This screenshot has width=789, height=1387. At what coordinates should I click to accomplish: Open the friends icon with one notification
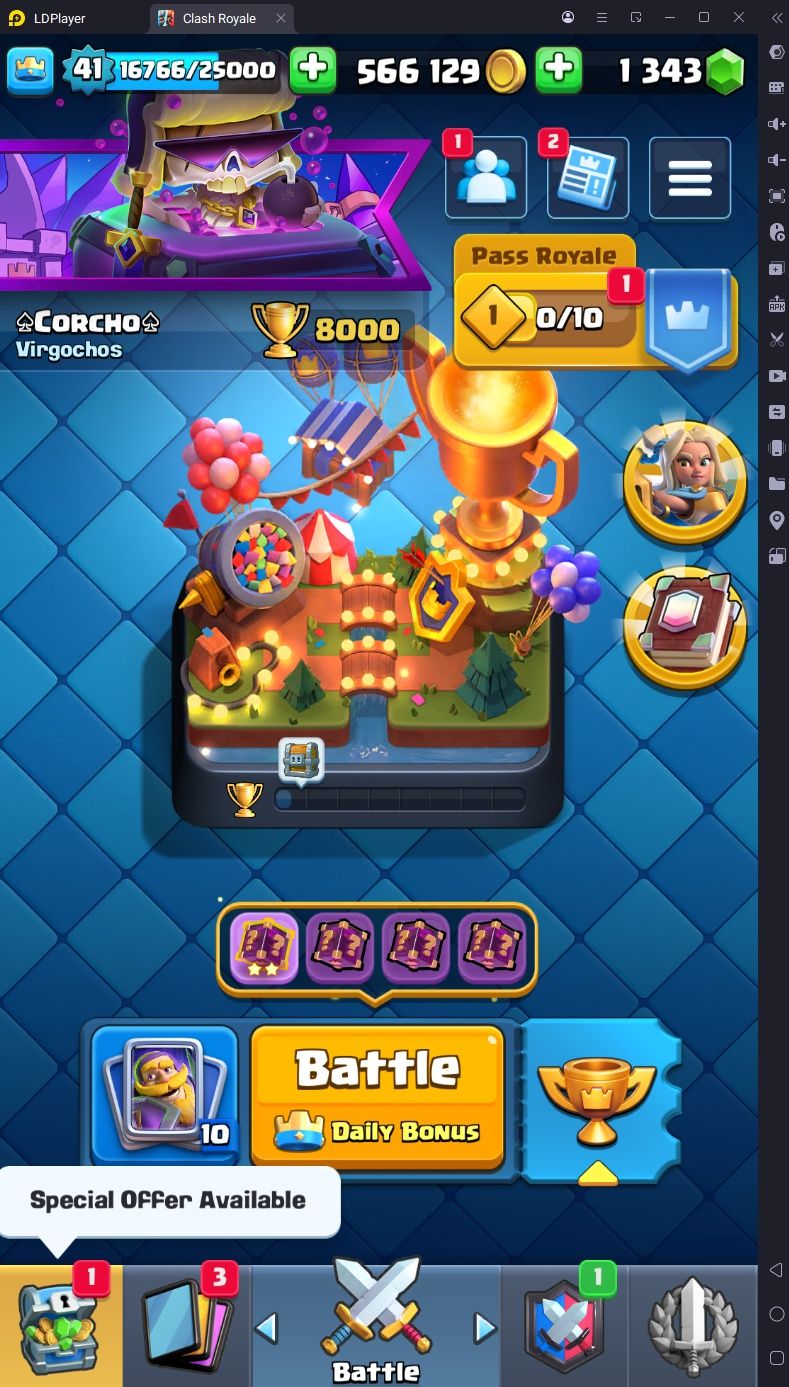[x=485, y=179]
